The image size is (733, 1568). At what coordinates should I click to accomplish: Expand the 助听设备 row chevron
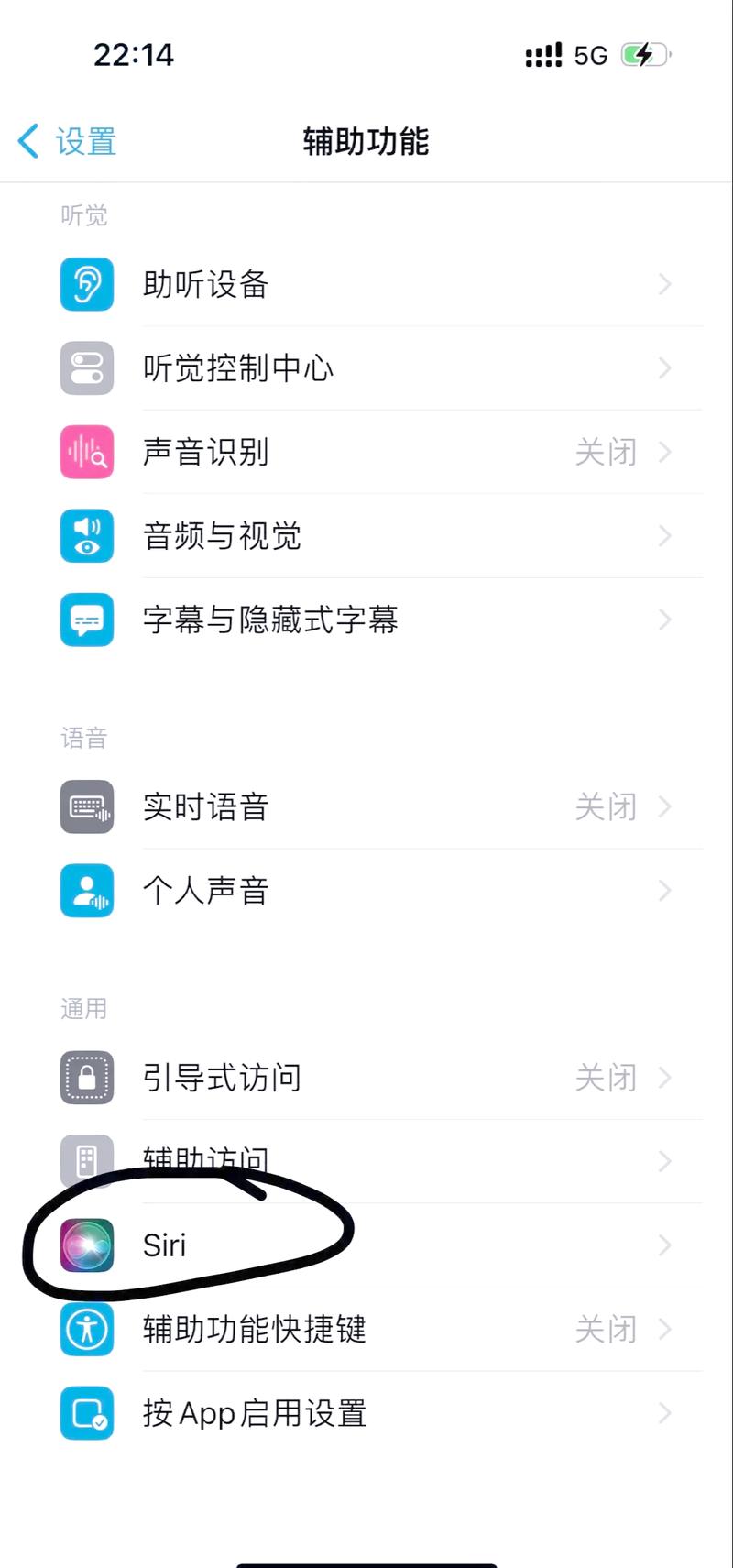point(664,285)
